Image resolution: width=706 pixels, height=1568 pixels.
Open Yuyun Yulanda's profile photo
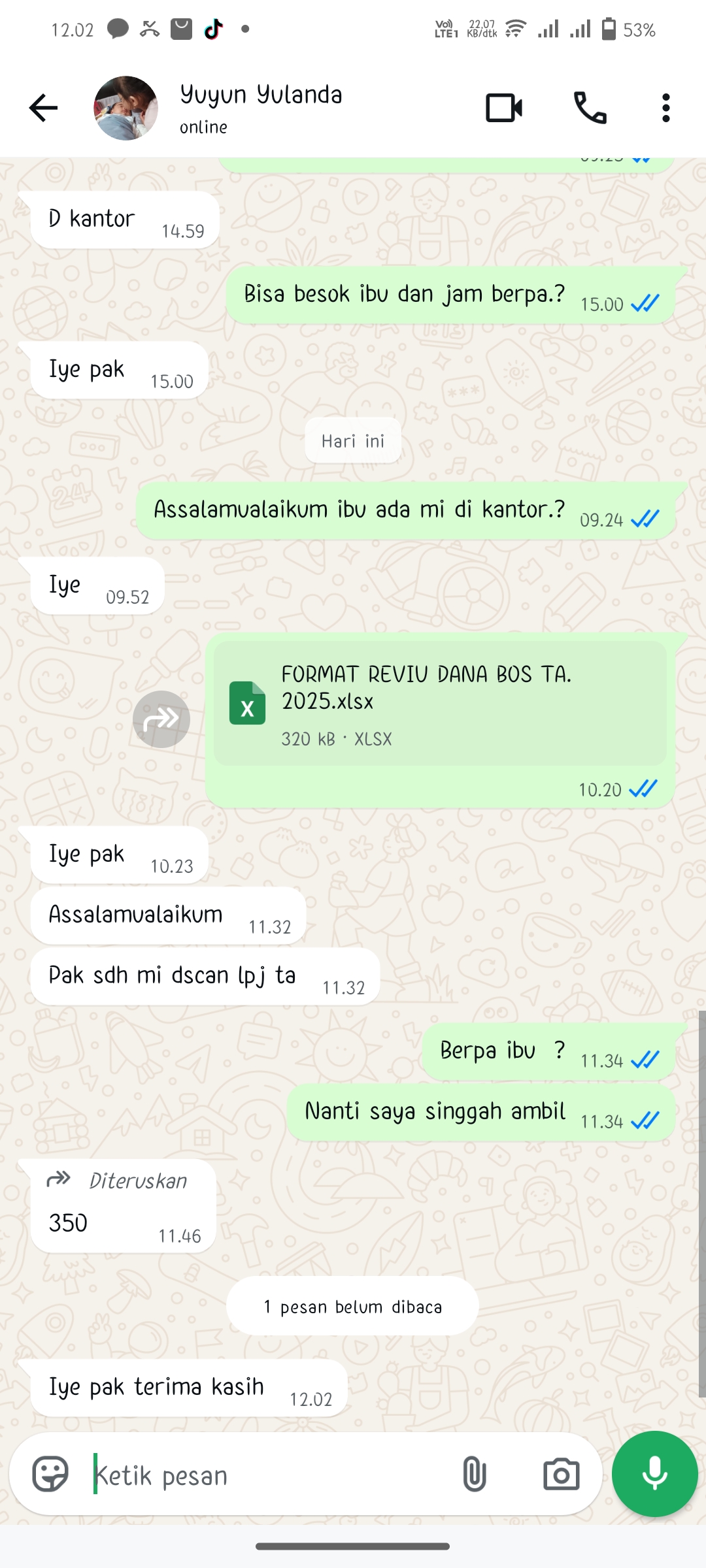pyautogui.click(x=126, y=108)
